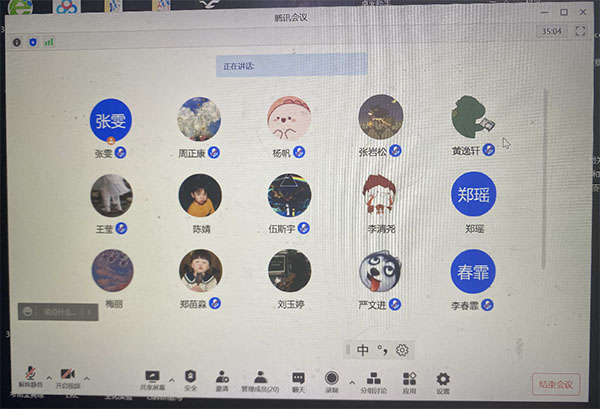Open the 应用 apps menu
This screenshot has width=600, height=409.
tap(409, 379)
